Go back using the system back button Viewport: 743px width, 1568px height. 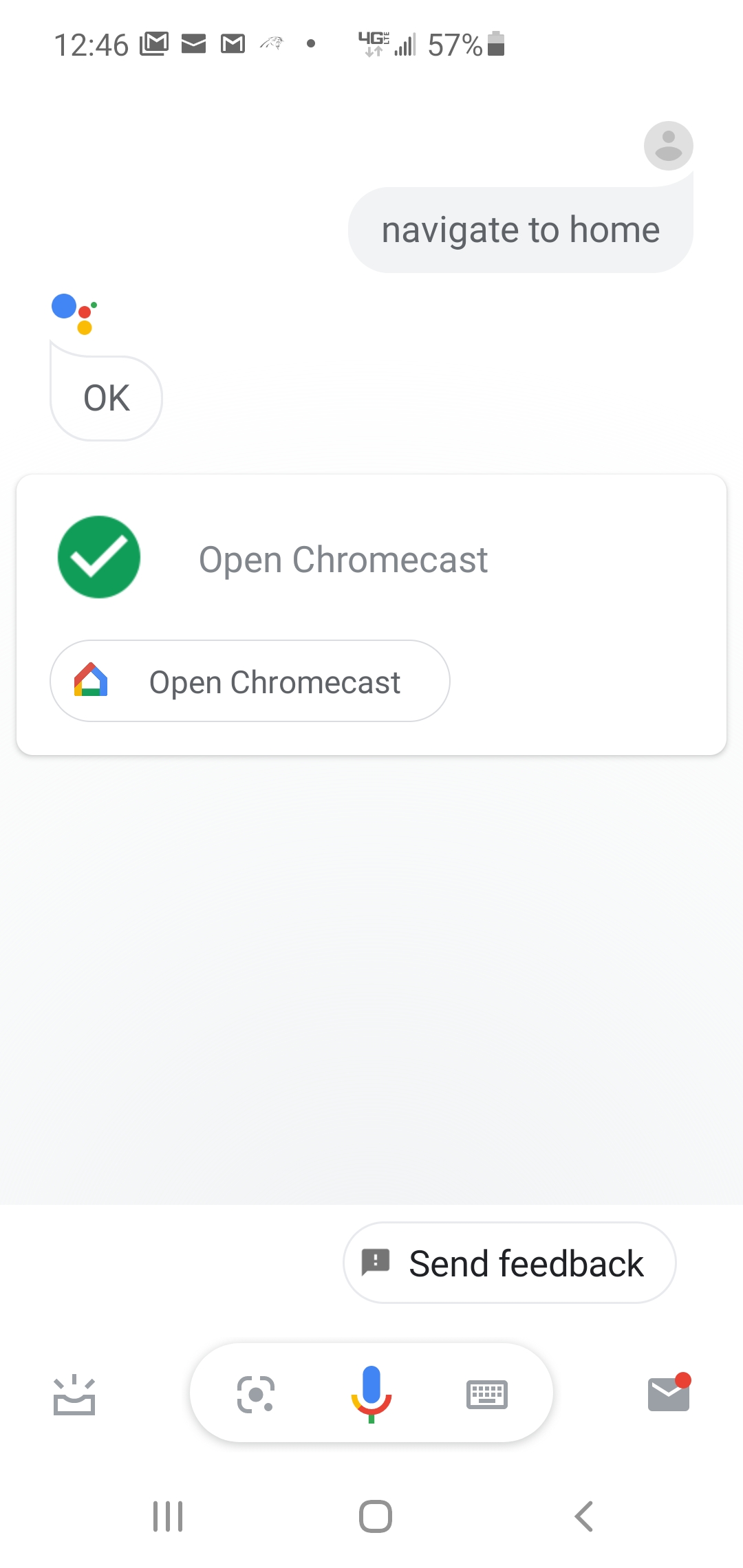583,1516
